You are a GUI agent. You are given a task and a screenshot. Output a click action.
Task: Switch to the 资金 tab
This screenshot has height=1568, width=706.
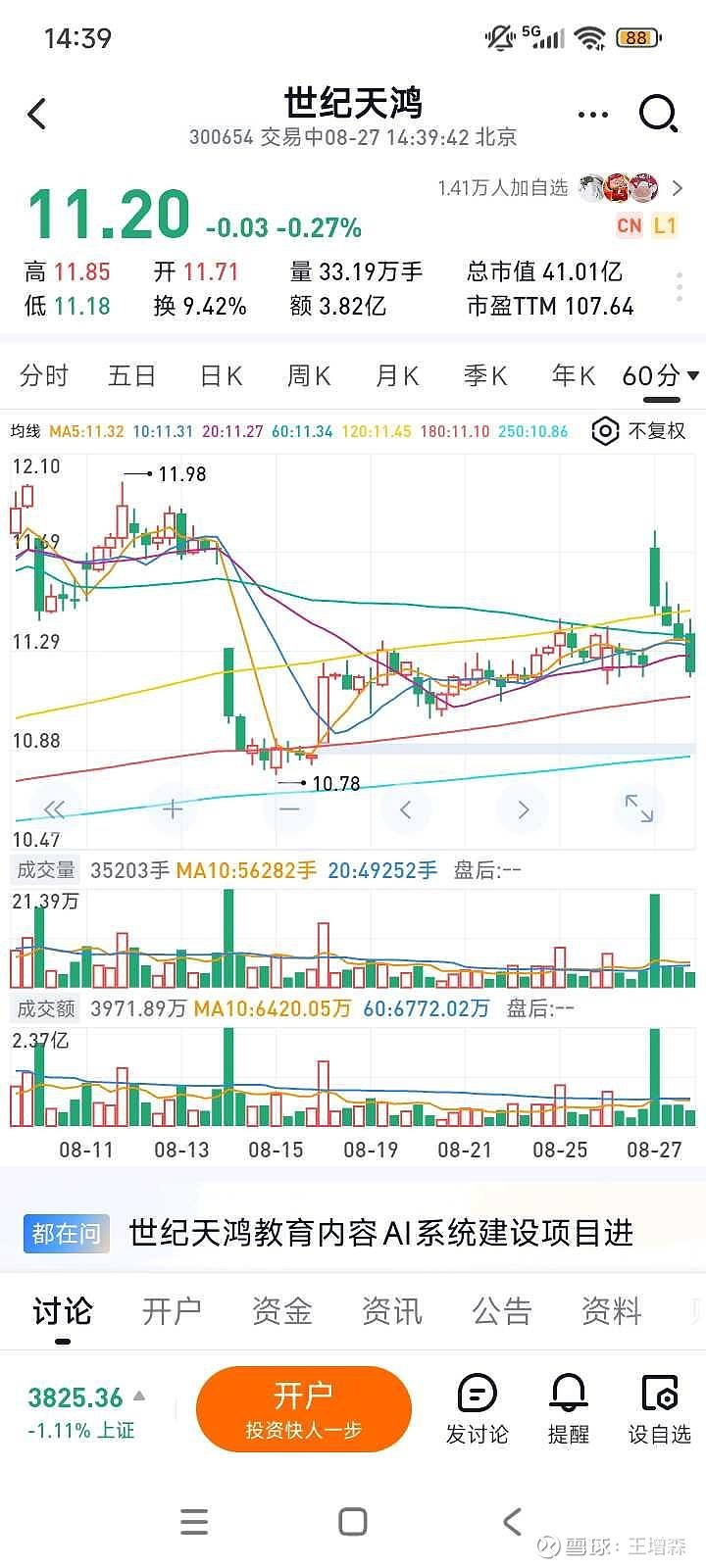[x=281, y=1310]
